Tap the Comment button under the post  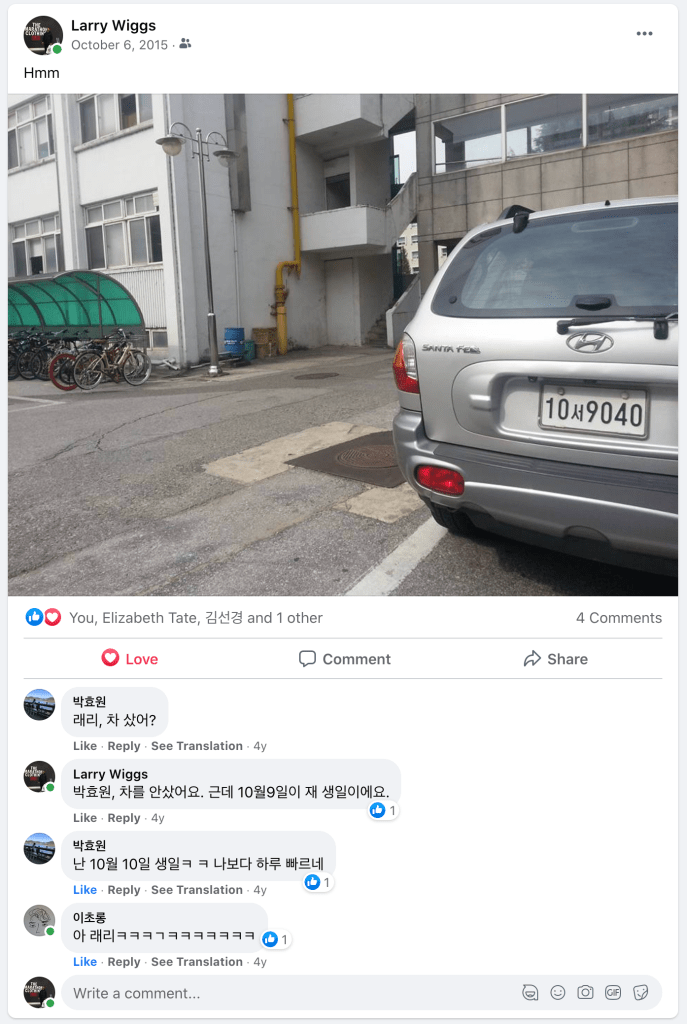(344, 659)
